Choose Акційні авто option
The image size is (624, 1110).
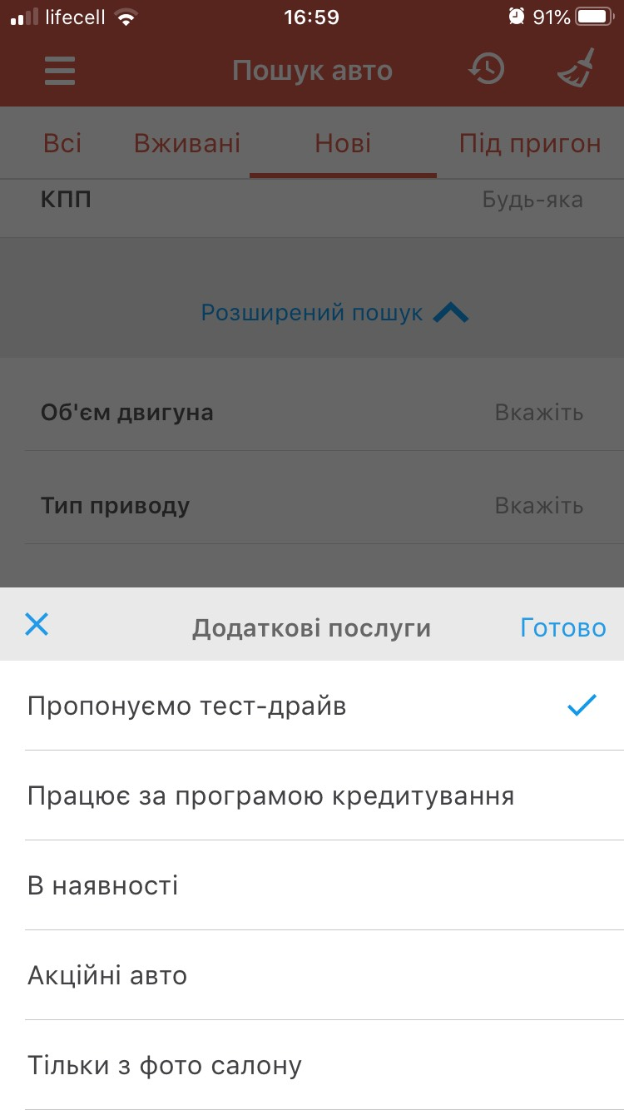312,975
